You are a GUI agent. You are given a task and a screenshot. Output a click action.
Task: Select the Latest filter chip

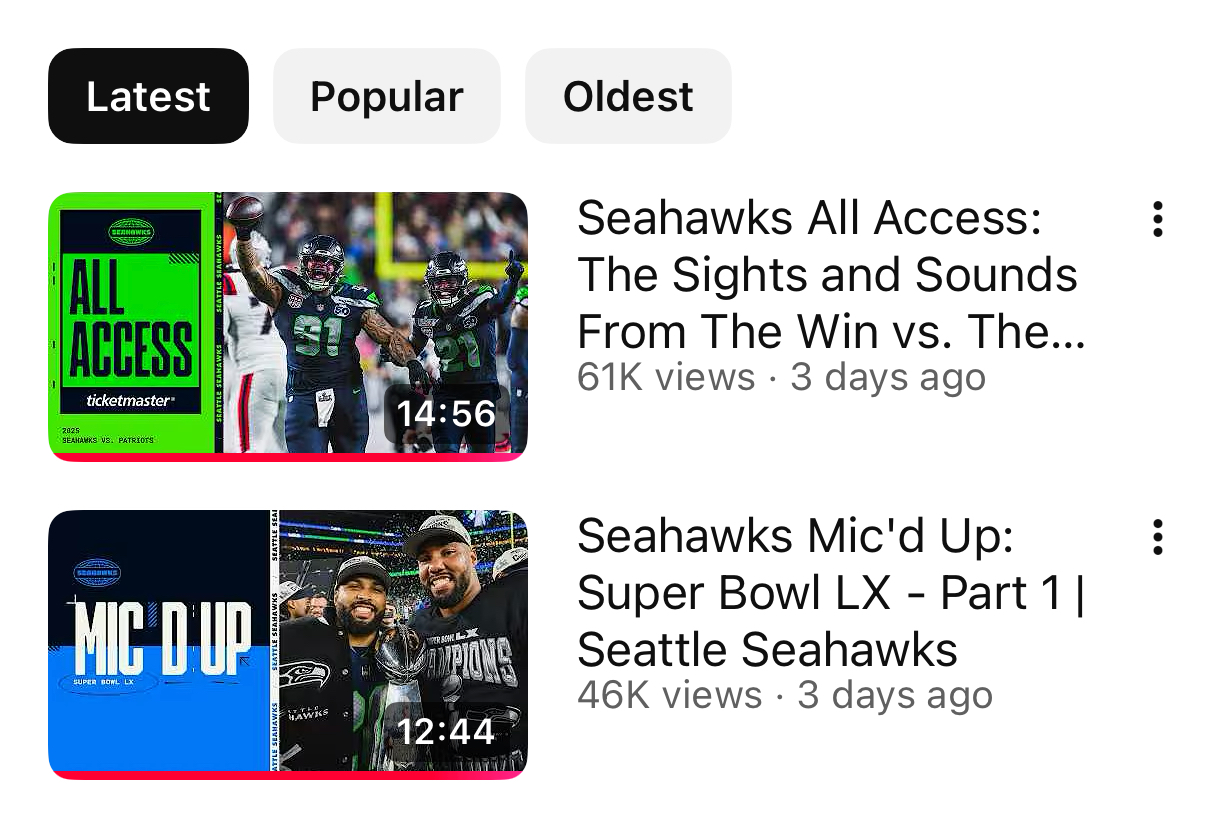pyautogui.click(x=148, y=96)
